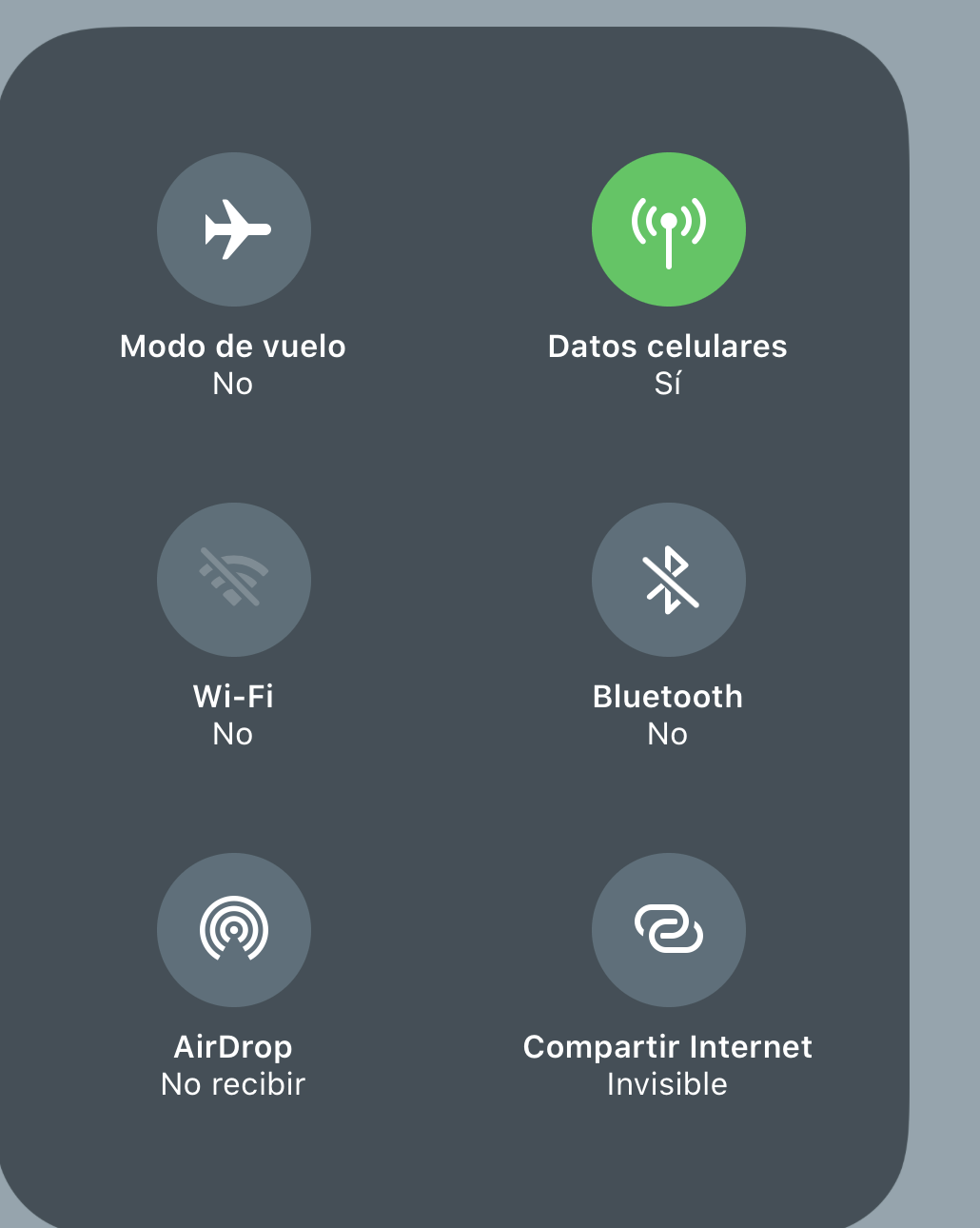The height and width of the screenshot is (1228, 980).
Task: Turn off Datos celulares
Action: (668, 229)
